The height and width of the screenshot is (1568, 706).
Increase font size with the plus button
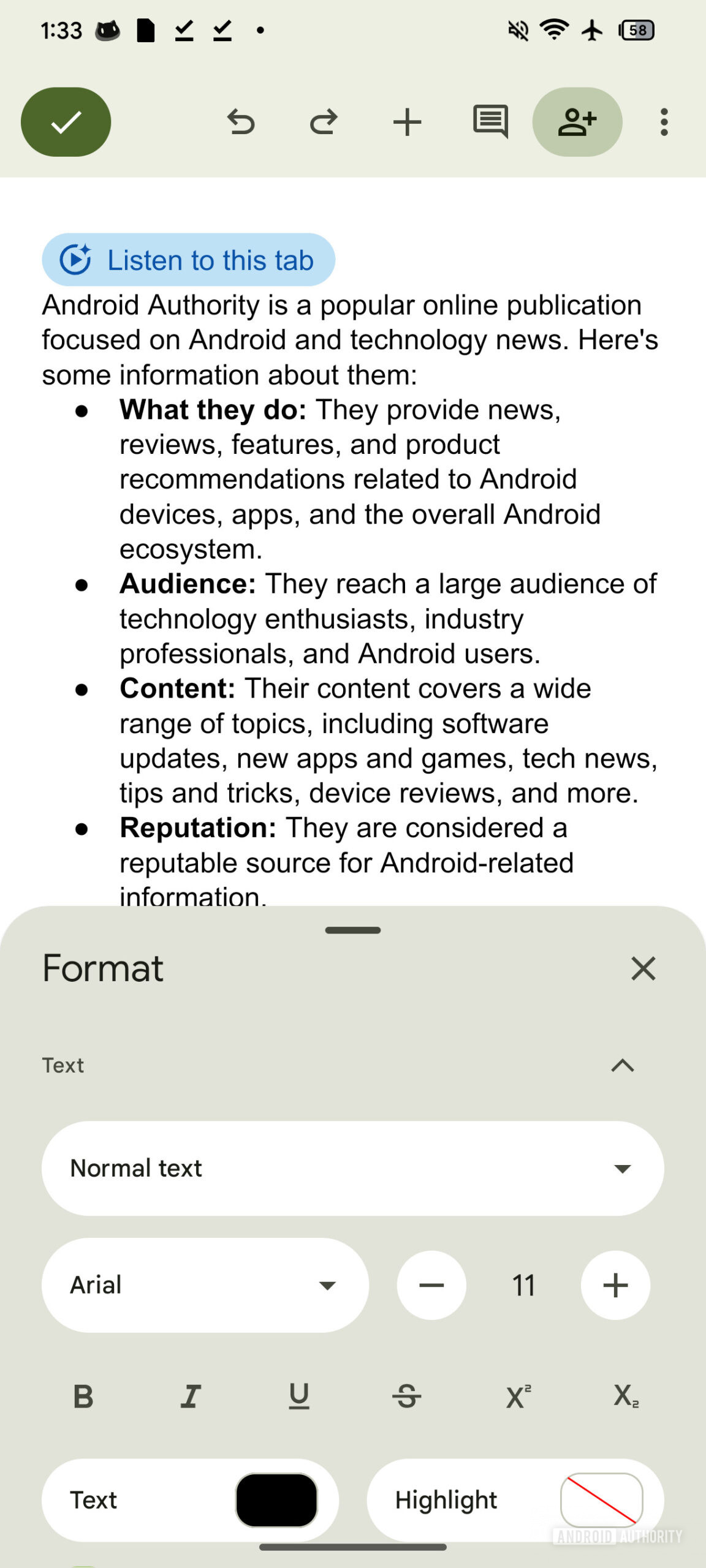click(615, 1286)
